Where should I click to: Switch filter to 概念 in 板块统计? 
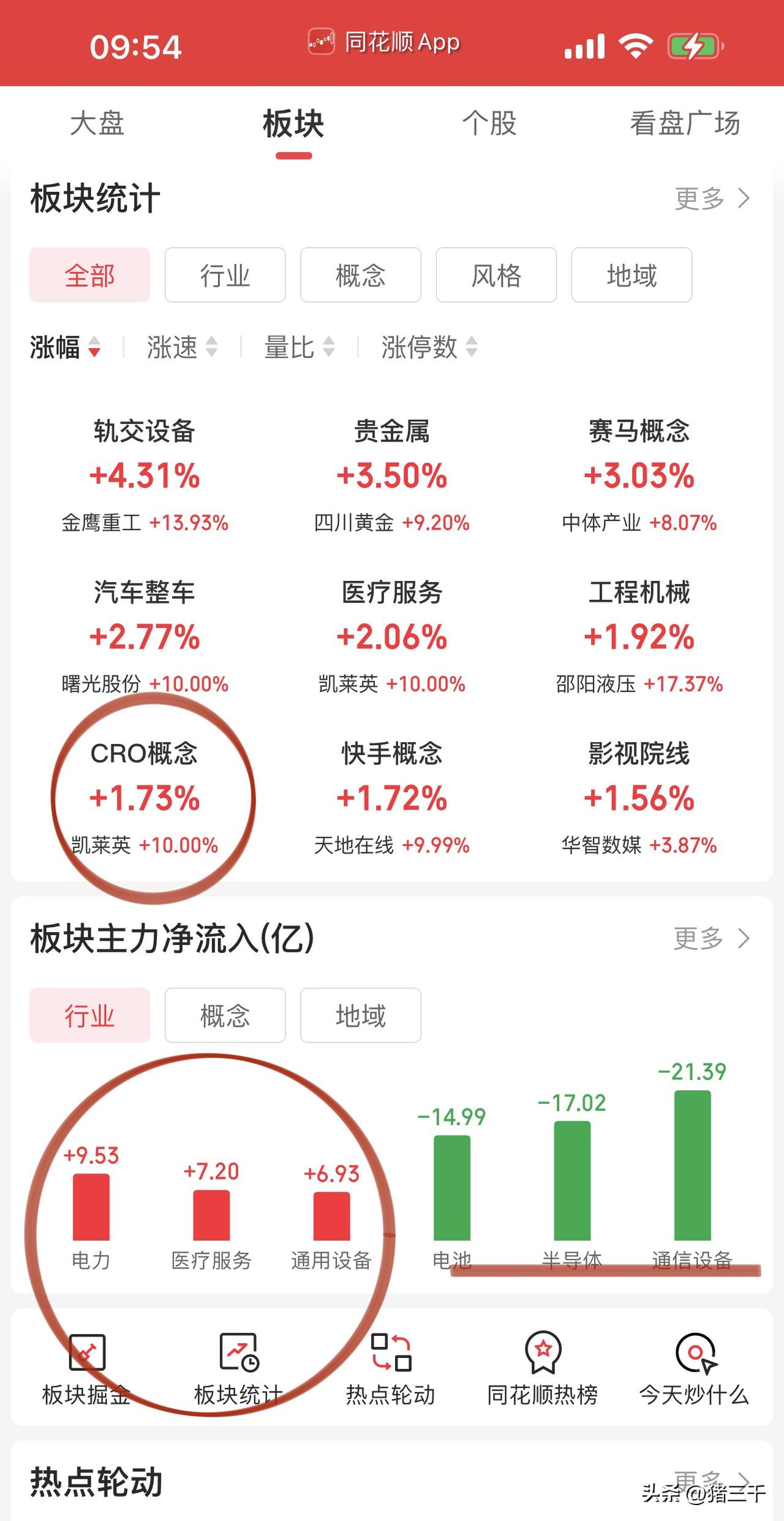coord(360,275)
